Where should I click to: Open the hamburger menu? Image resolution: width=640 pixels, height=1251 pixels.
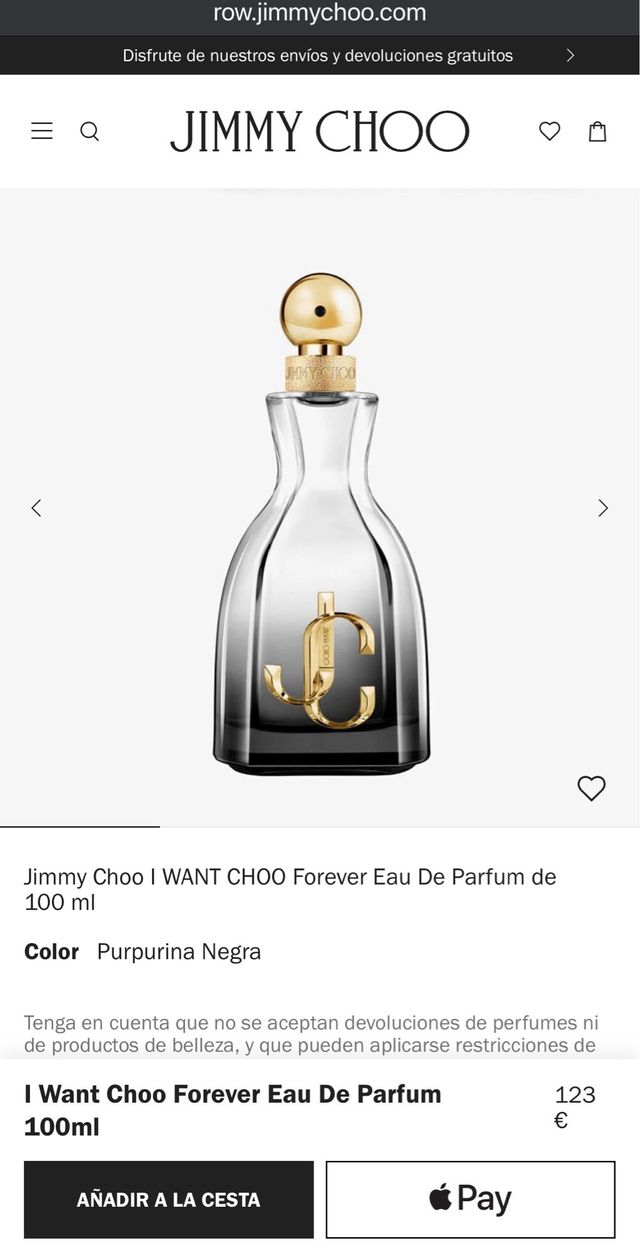42,131
